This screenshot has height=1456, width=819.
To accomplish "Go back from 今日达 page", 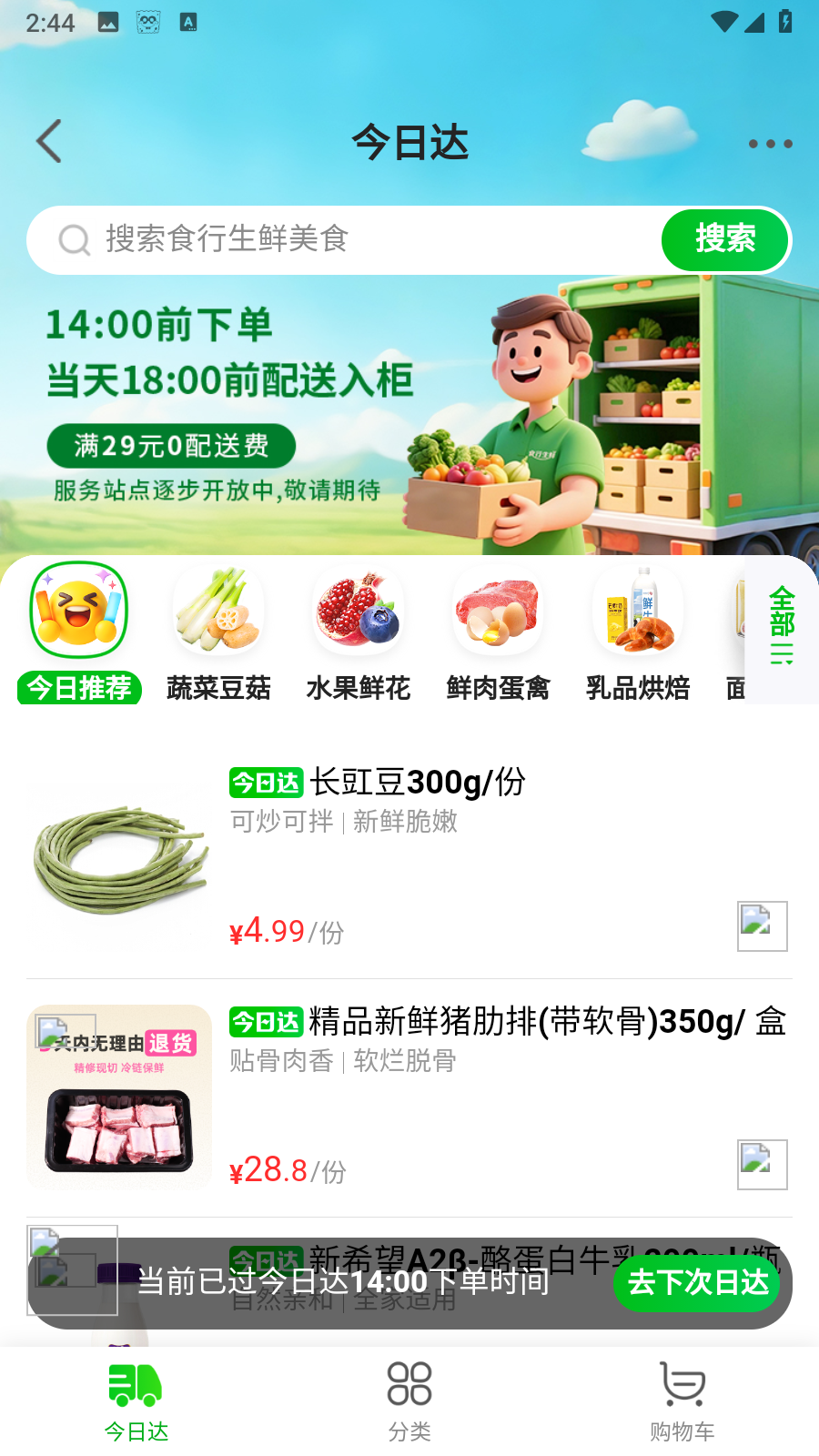I will [x=49, y=142].
